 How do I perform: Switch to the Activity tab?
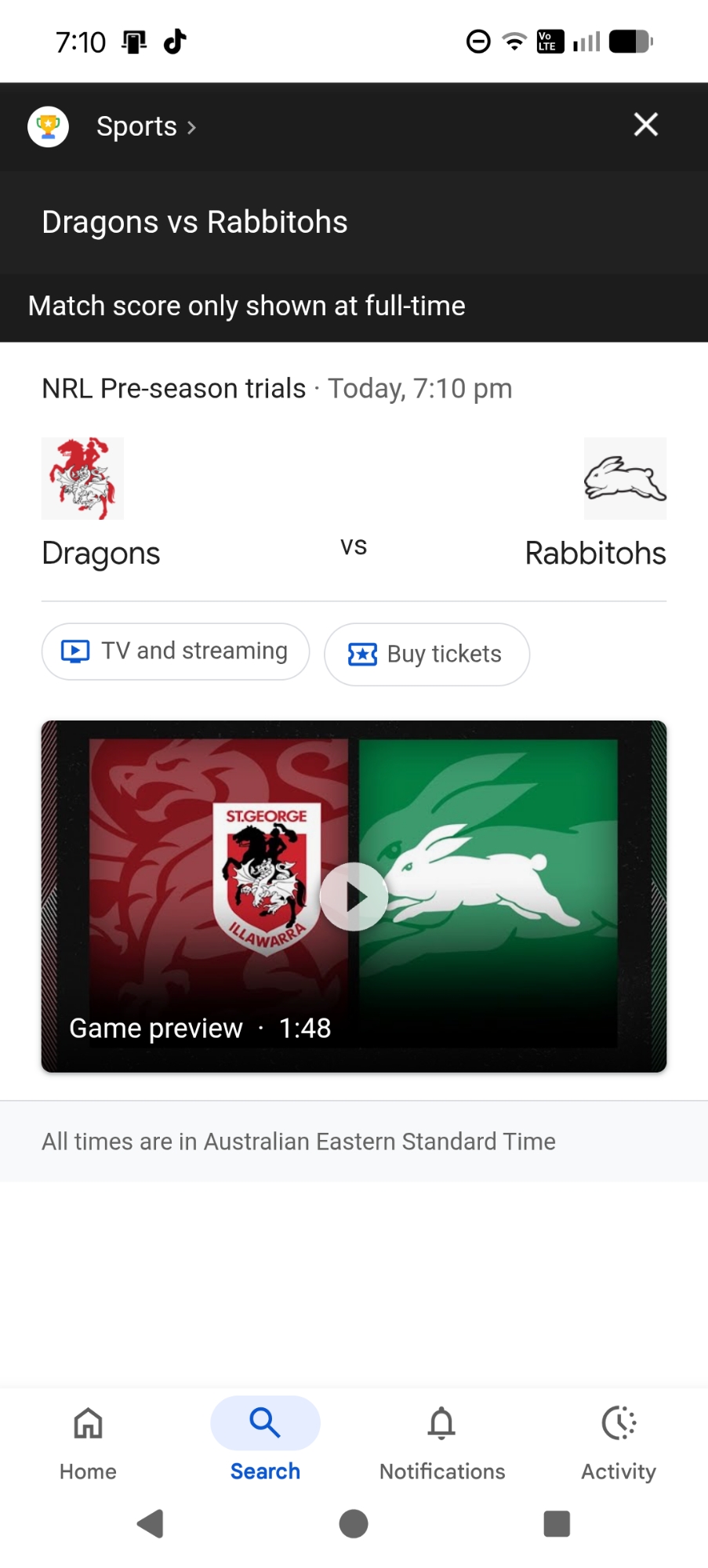[x=619, y=1441]
